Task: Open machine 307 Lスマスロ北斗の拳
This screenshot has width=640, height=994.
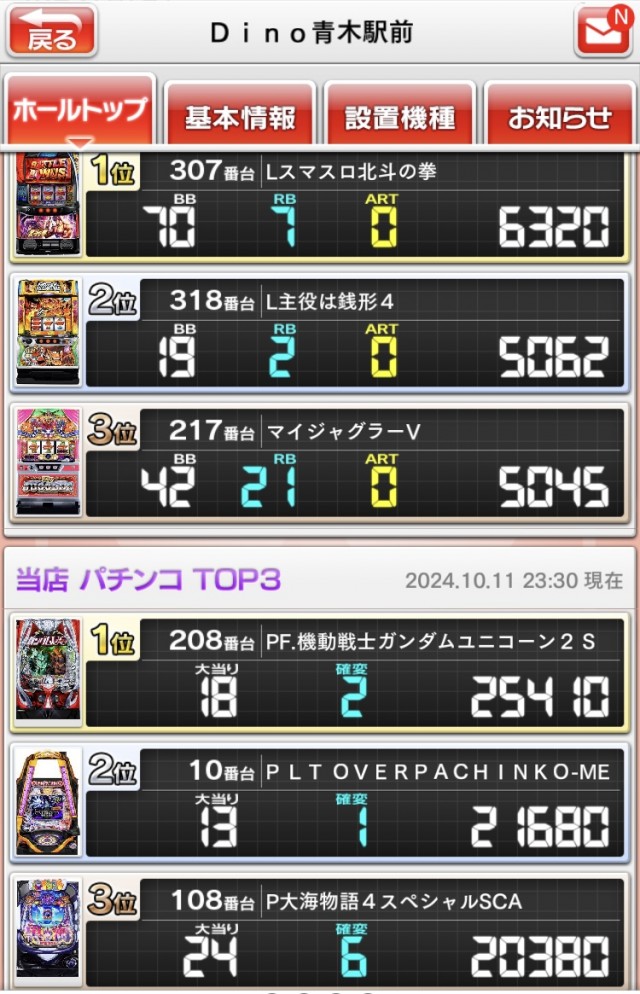Action: click(320, 207)
